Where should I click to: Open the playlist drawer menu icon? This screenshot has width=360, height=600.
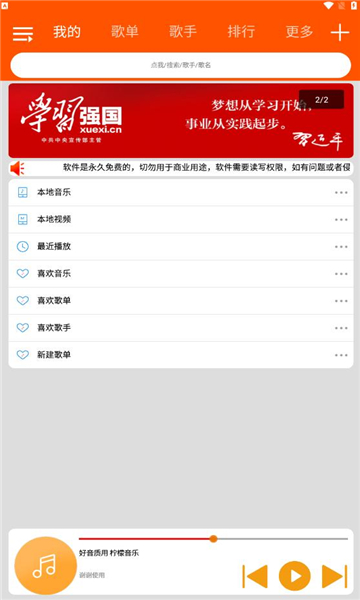(x=23, y=34)
